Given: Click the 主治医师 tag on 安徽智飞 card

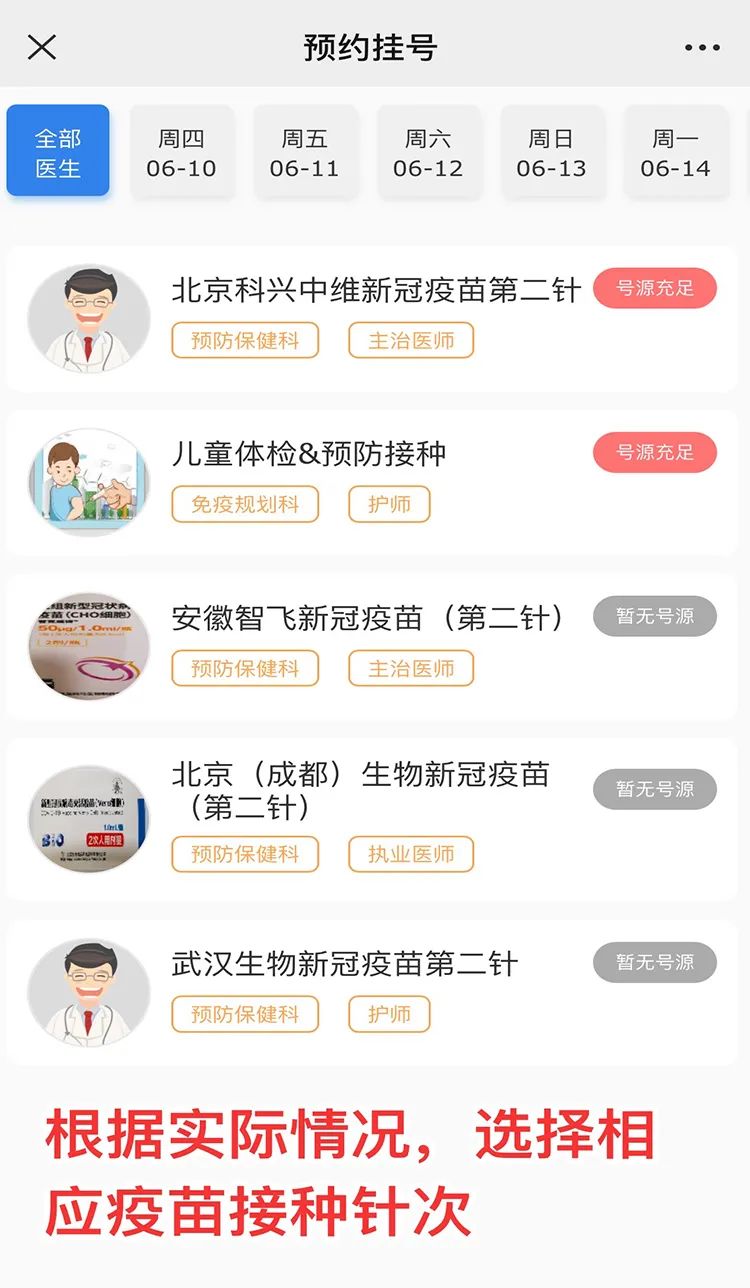Looking at the screenshot, I should pyautogui.click(x=410, y=669).
